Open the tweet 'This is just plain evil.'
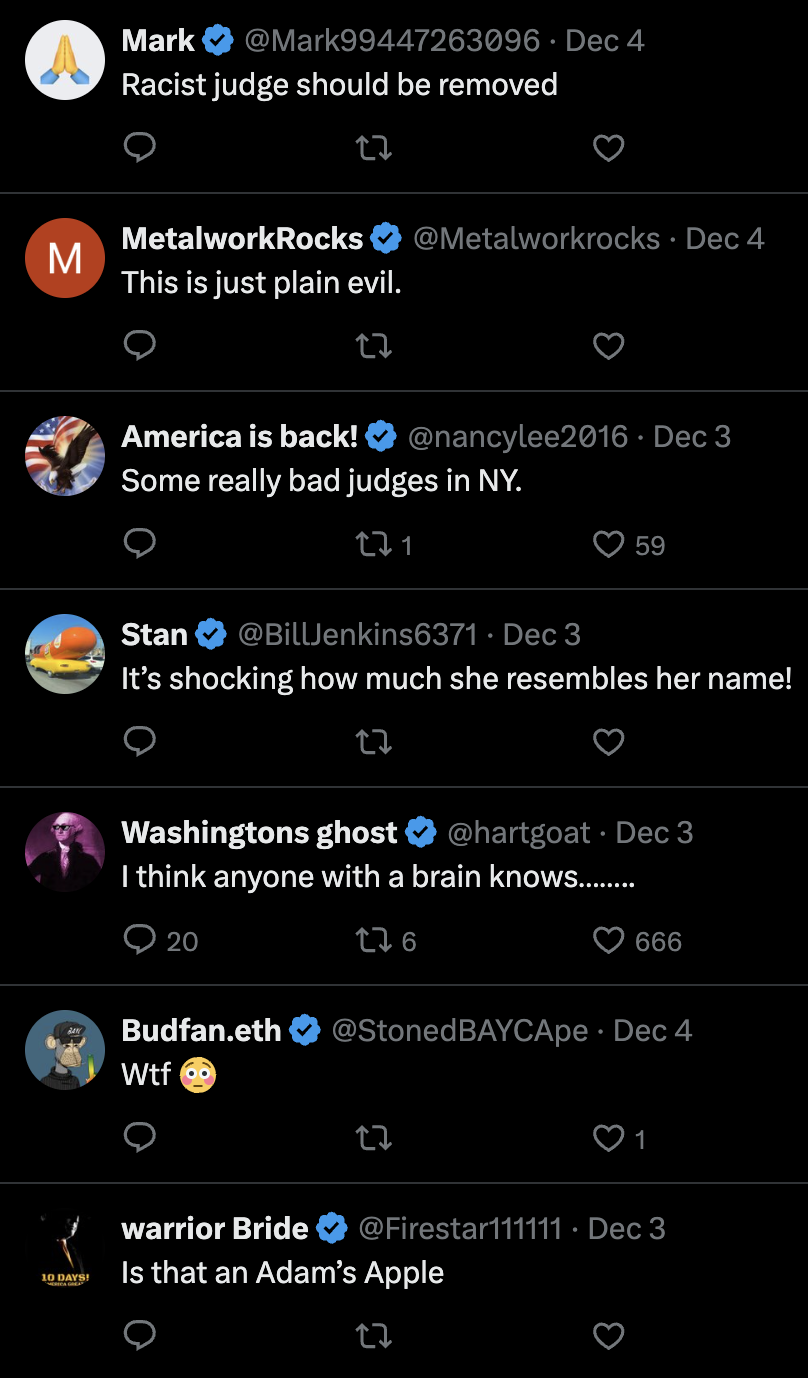The image size is (808, 1378). coord(261,284)
